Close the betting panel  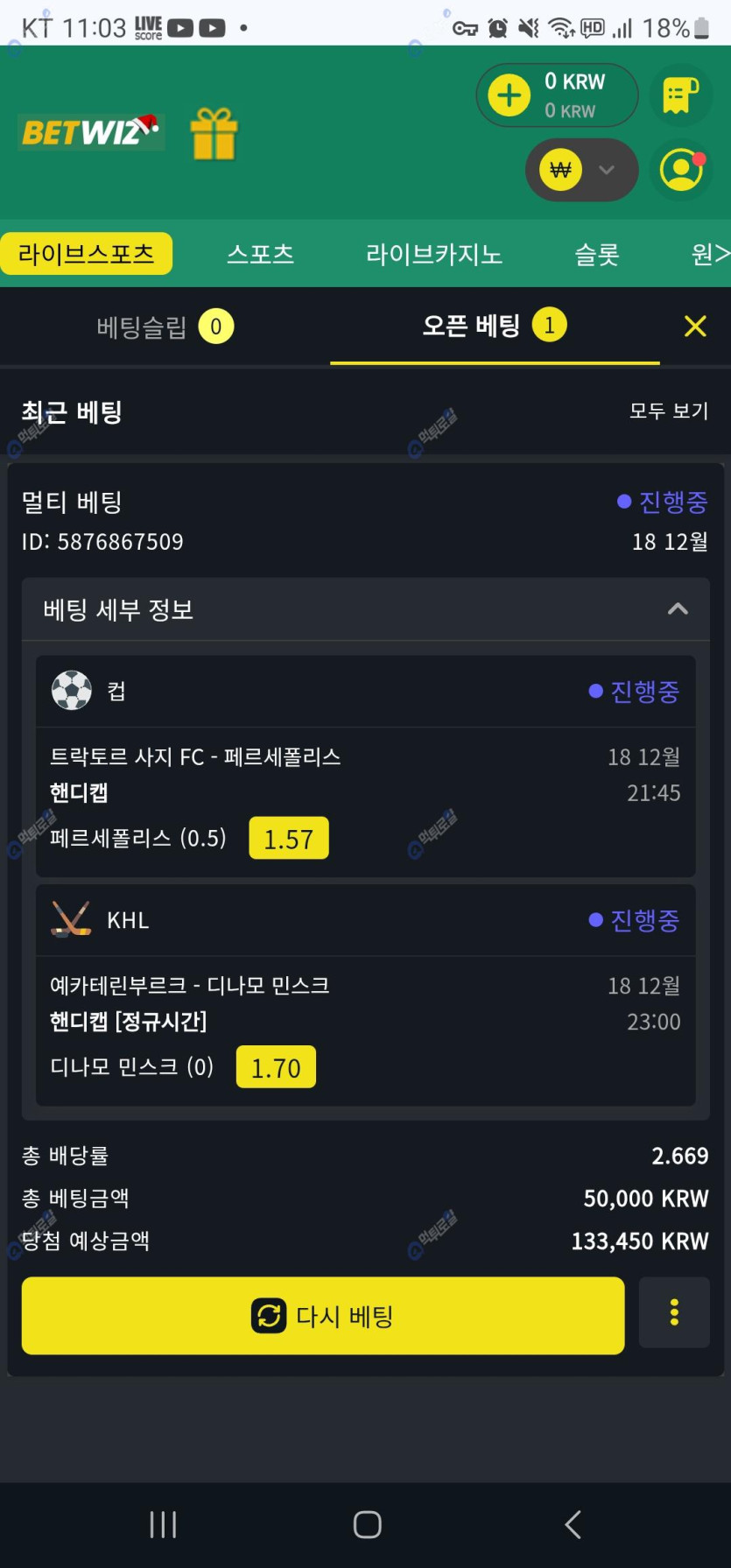(x=695, y=327)
